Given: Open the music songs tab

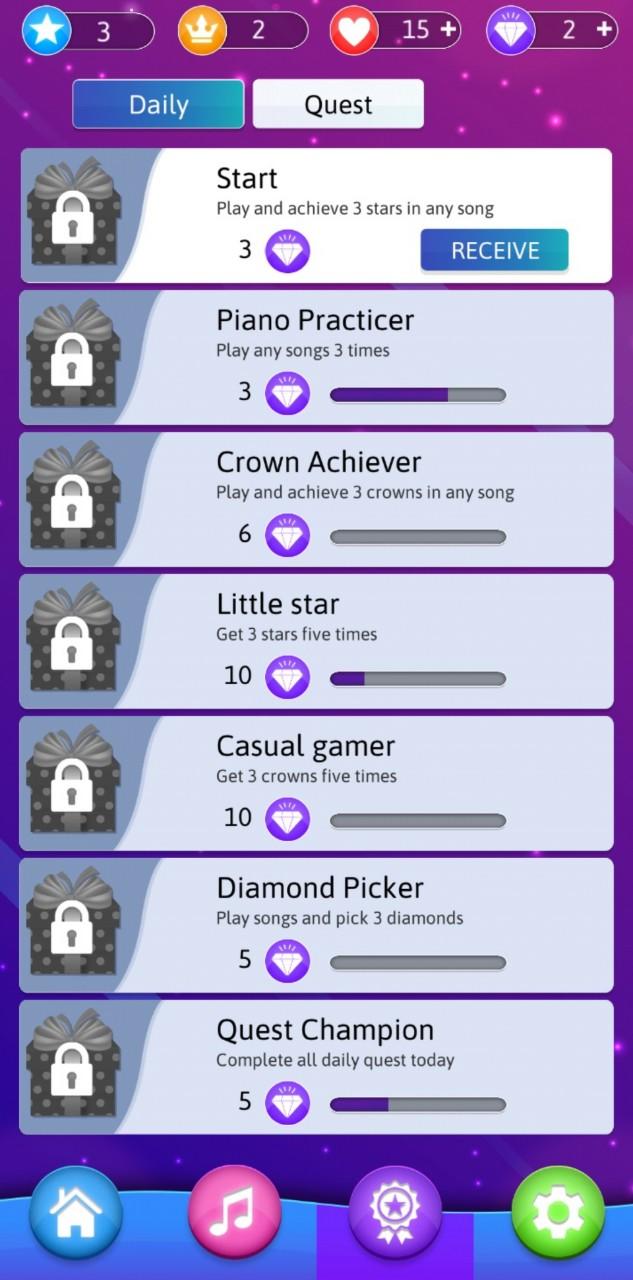Looking at the screenshot, I should point(234,1212).
